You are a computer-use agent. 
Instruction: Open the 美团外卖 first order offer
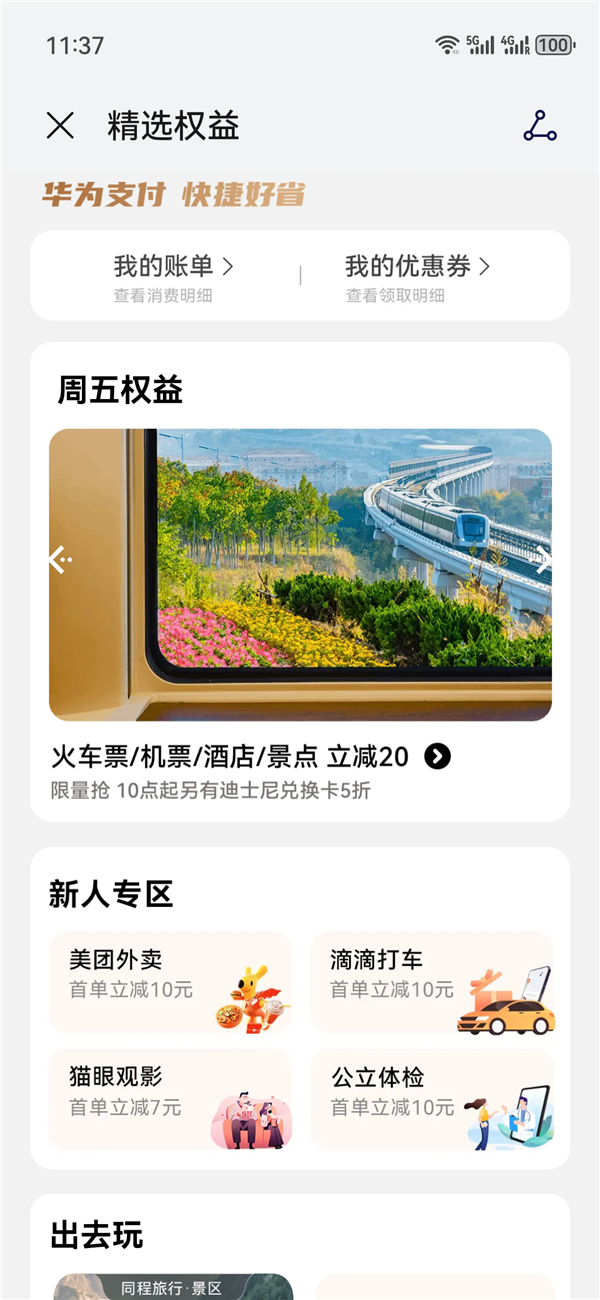pos(170,982)
